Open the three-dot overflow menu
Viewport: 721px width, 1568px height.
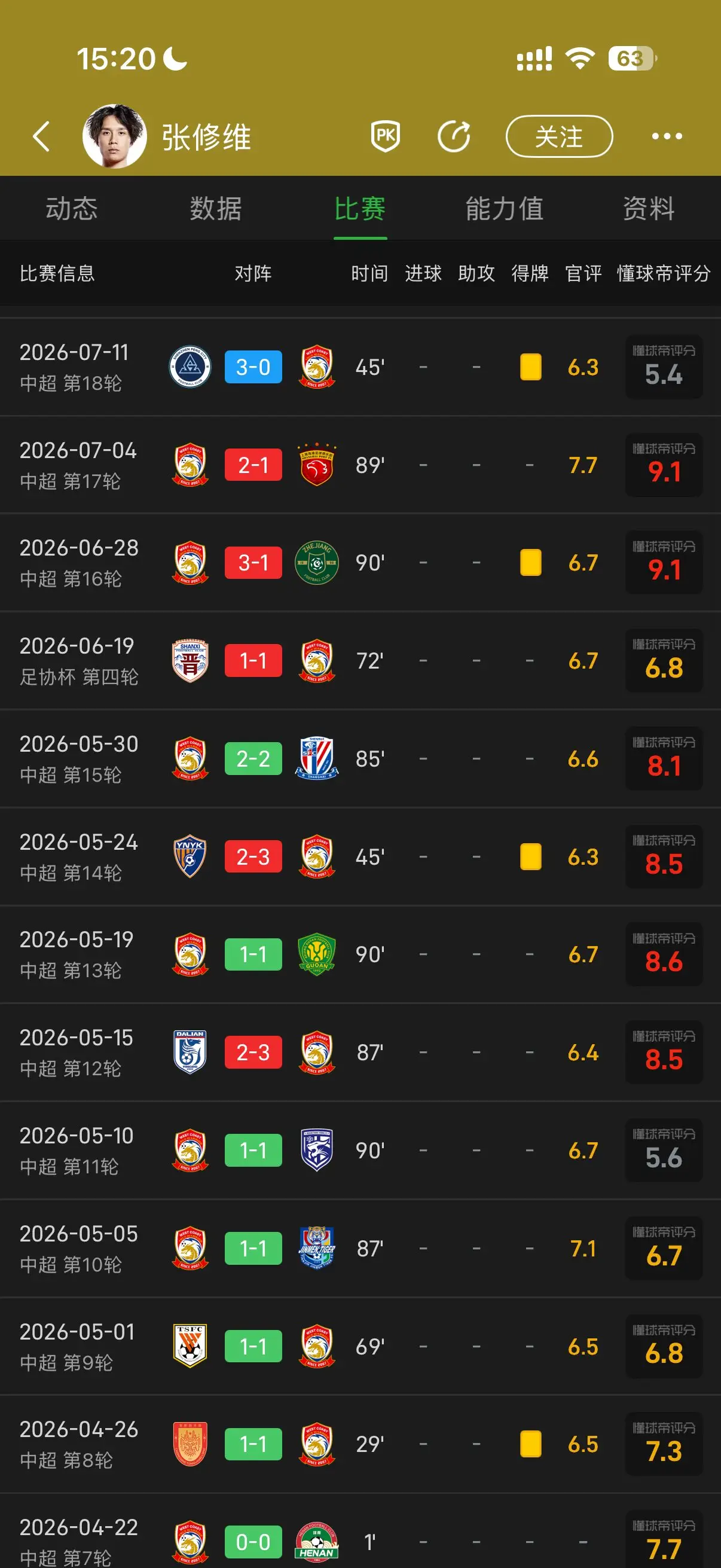(667, 136)
